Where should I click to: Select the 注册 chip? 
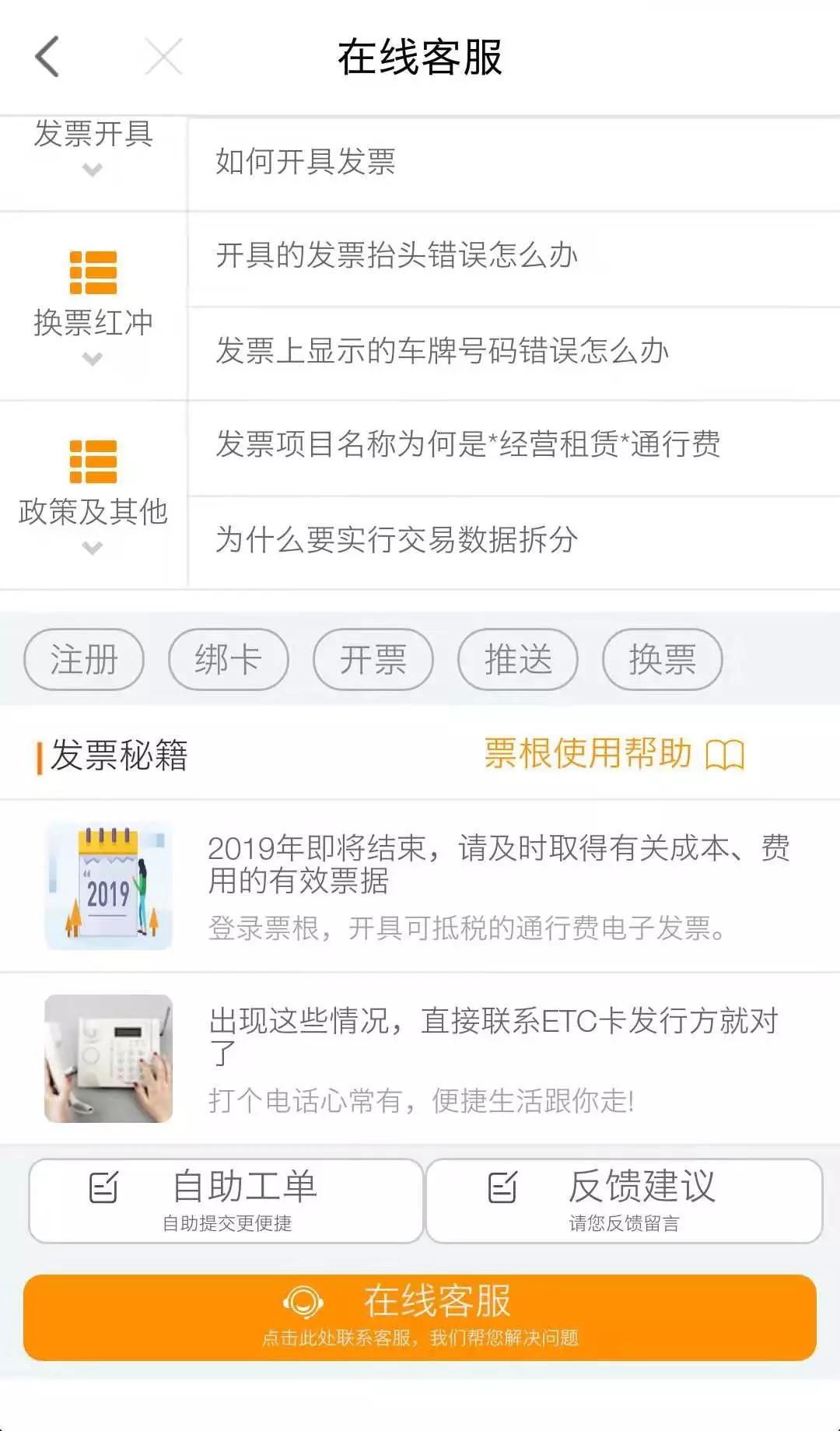click(84, 660)
